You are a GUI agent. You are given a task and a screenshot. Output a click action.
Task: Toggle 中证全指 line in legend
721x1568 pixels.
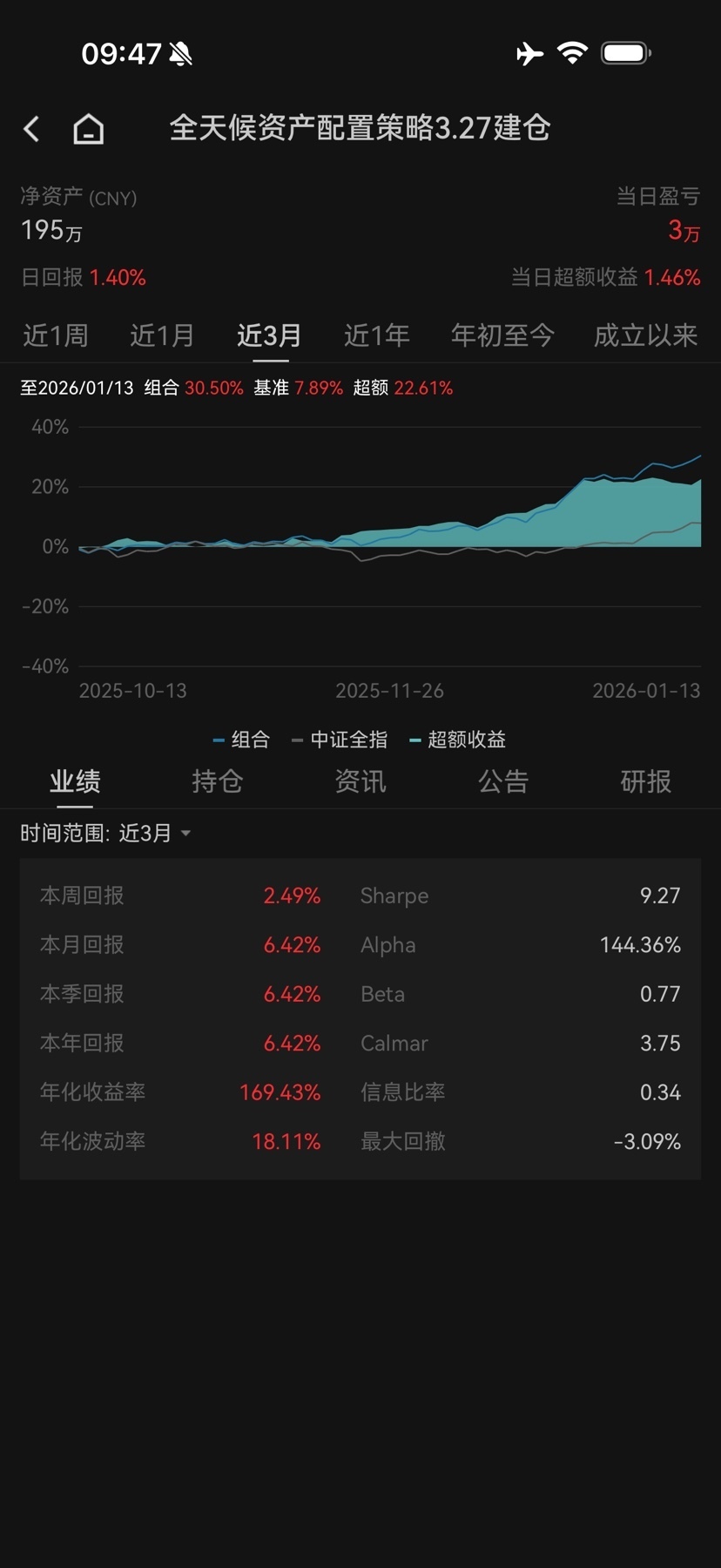340,740
